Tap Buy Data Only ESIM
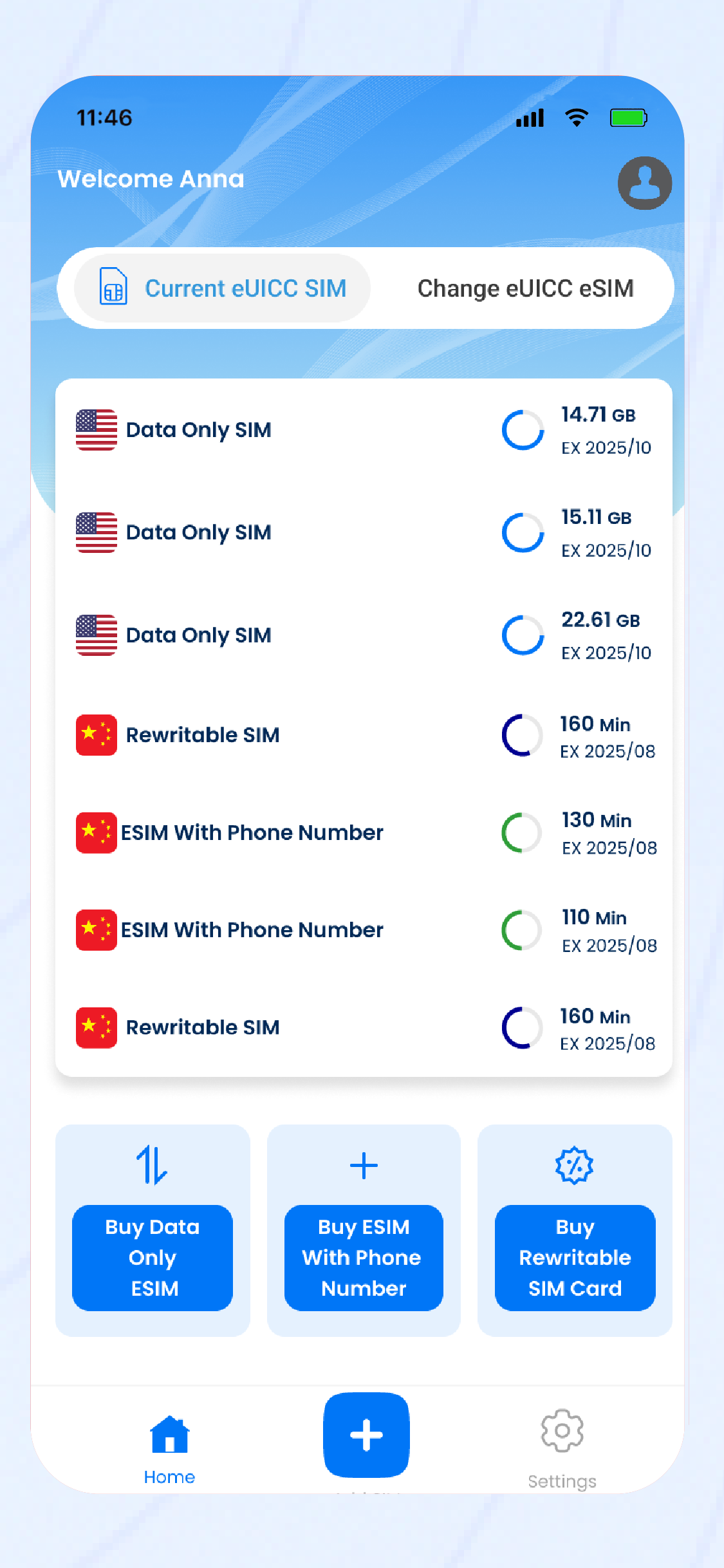This screenshot has width=724, height=1568. click(x=153, y=1257)
